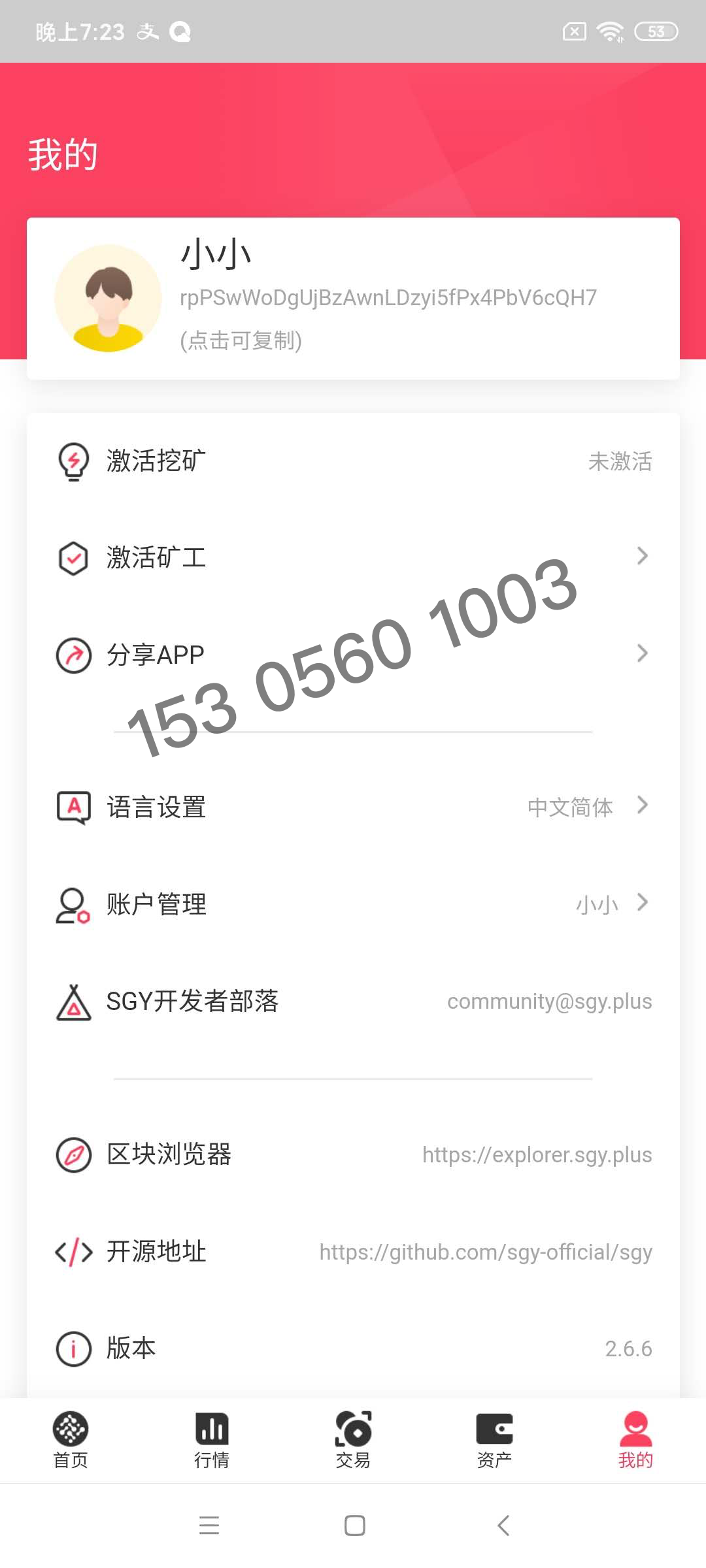Switch to the 行情 tab
The width and height of the screenshot is (706, 1568).
coord(212,1441)
